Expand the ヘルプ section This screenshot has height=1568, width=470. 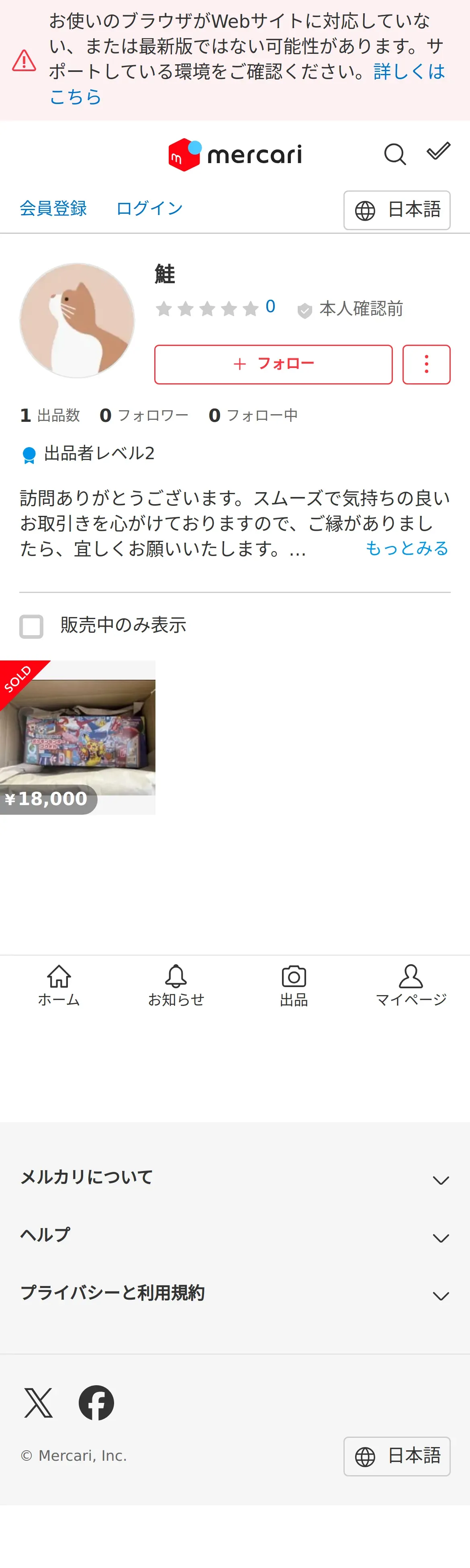[x=235, y=1235]
